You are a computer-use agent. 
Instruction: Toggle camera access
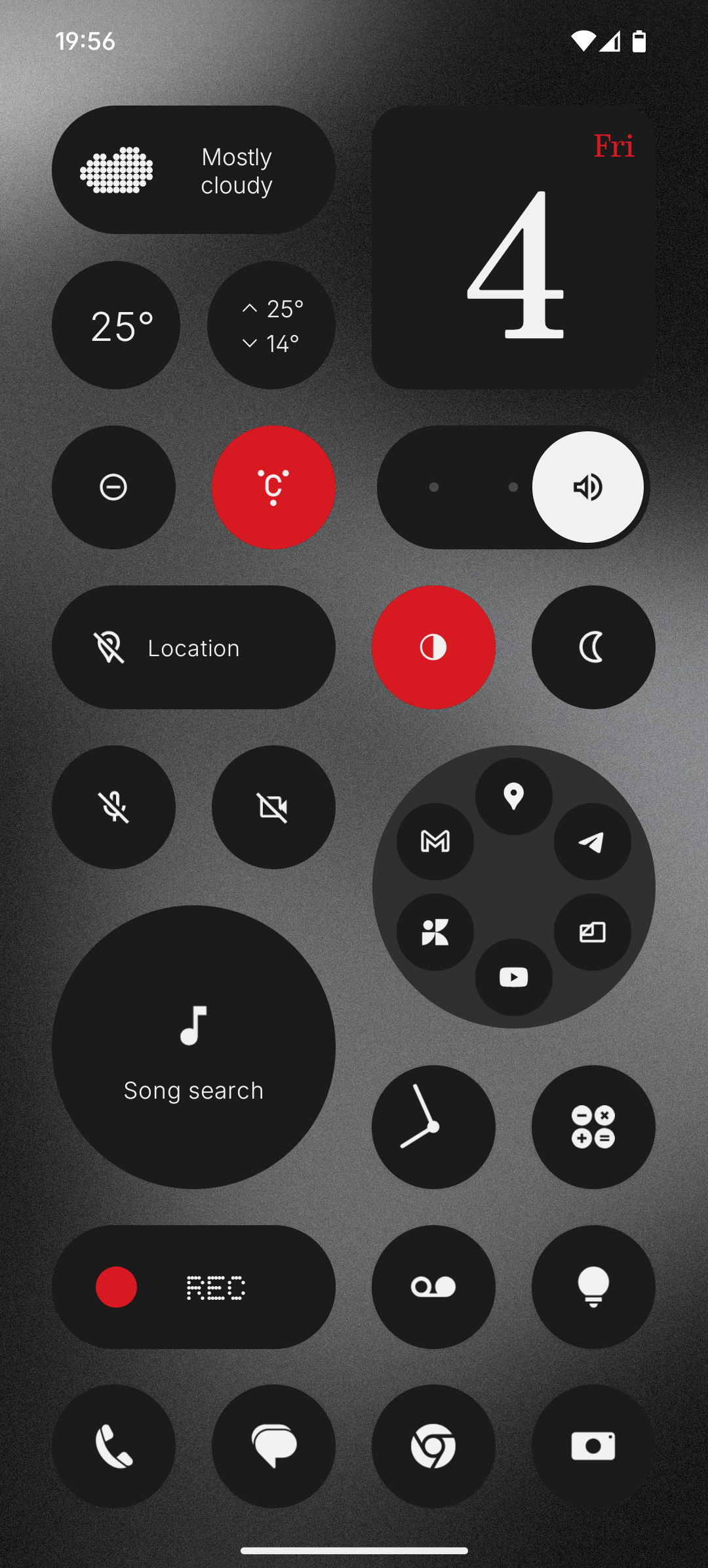(273, 807)
